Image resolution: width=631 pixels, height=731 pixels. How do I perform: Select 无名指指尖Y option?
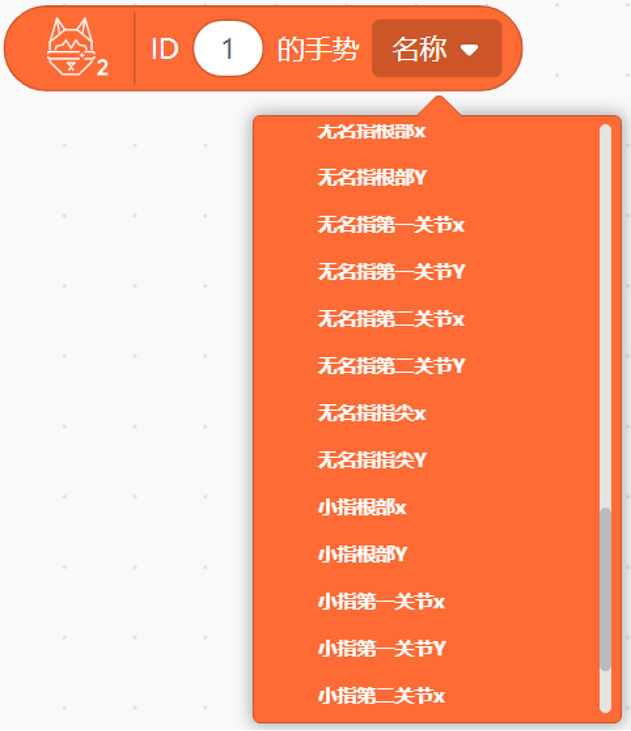pyautogui.click(x=372, y=460)
